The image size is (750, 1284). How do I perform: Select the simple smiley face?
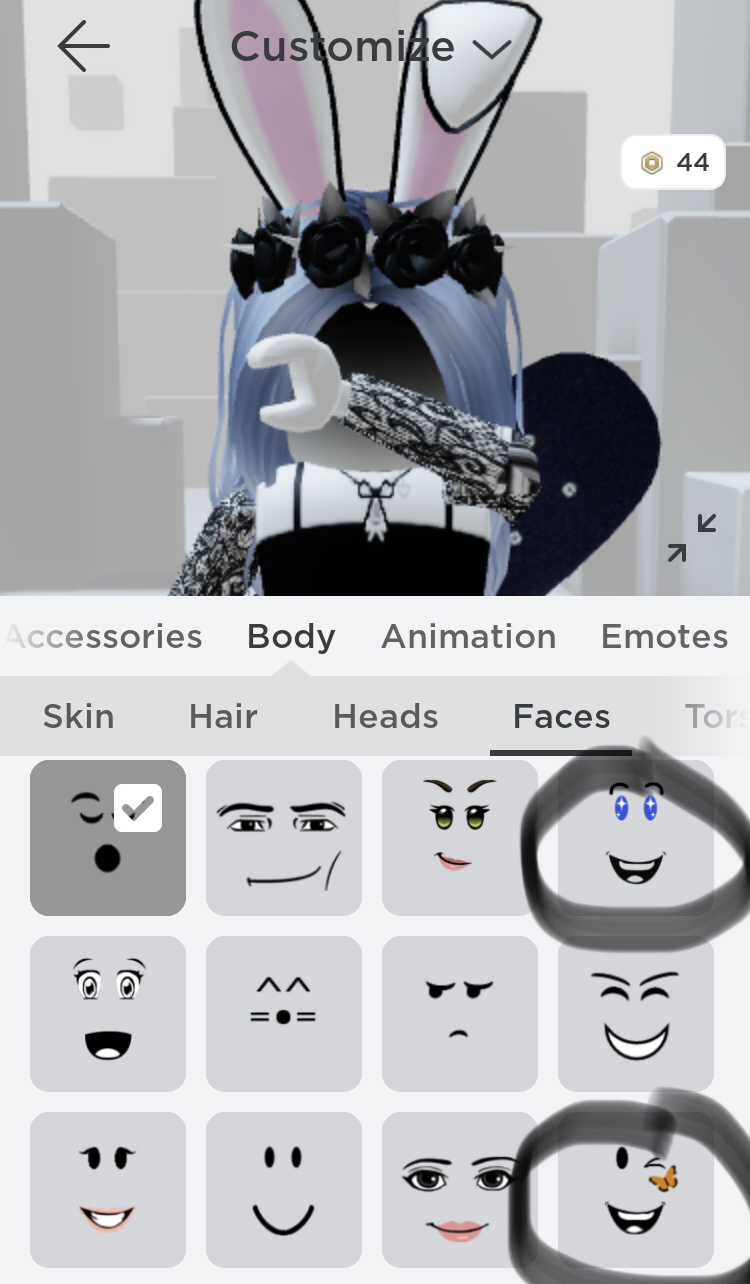[x=284, y=1190]
